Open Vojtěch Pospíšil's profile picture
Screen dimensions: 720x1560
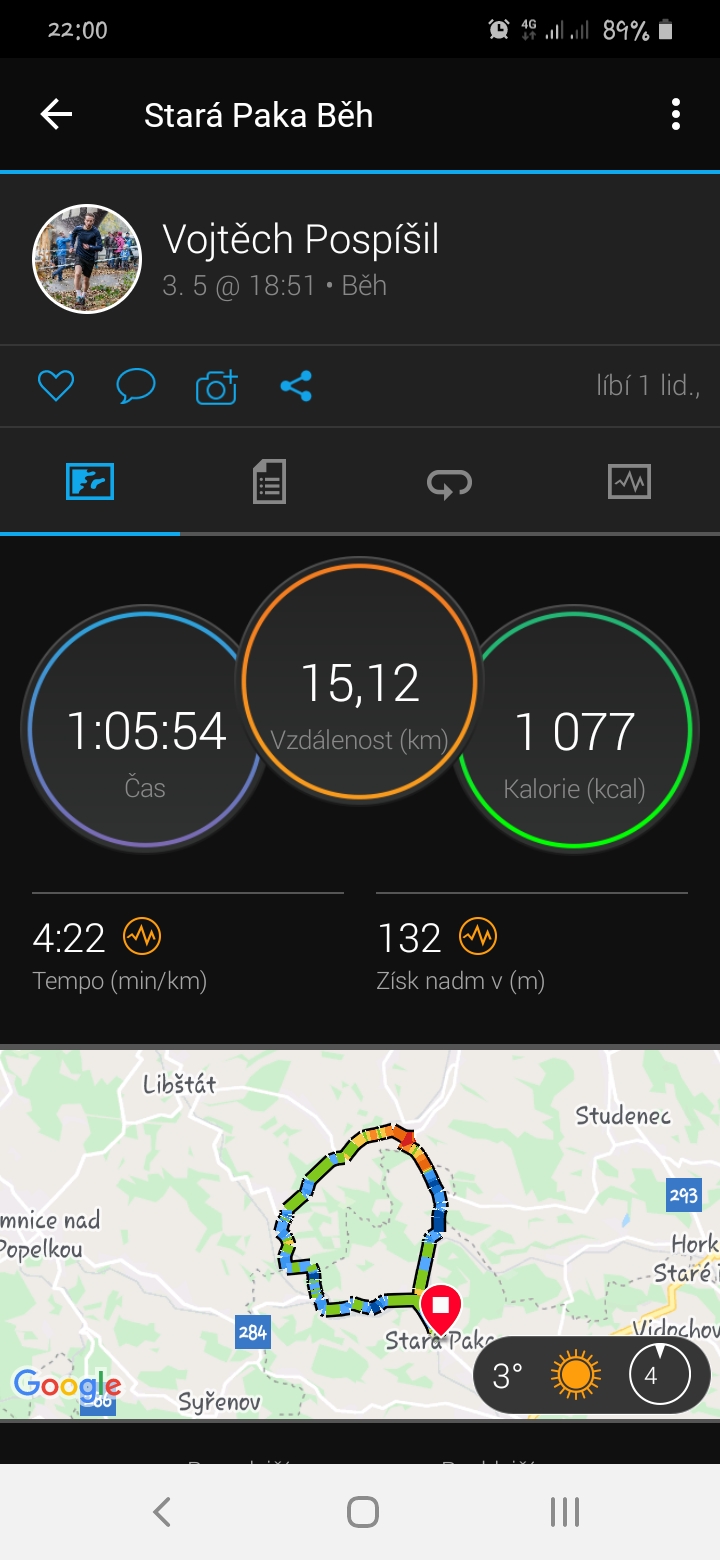point(87,259)
